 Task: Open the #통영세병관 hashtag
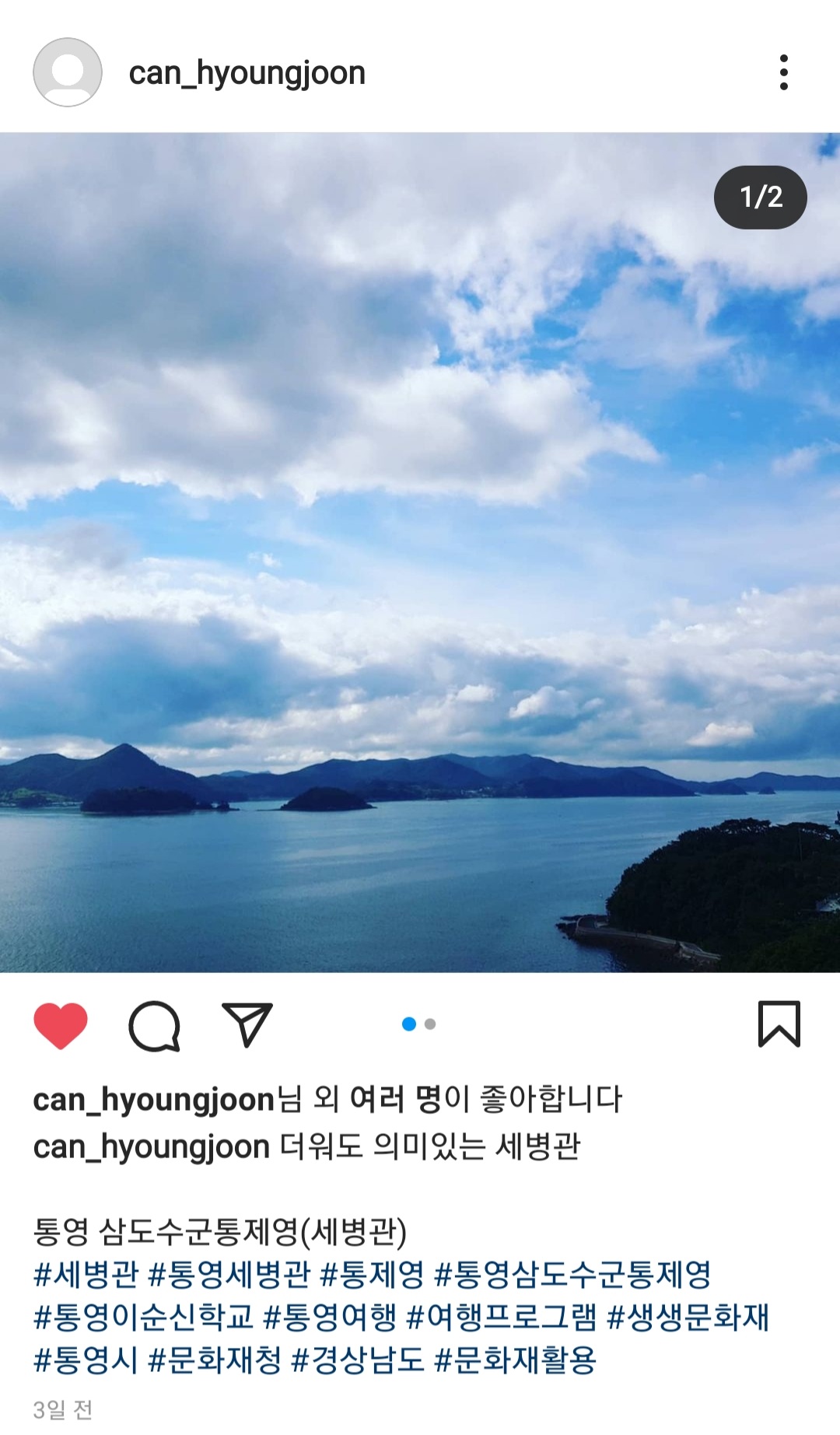pos(229,1274)
